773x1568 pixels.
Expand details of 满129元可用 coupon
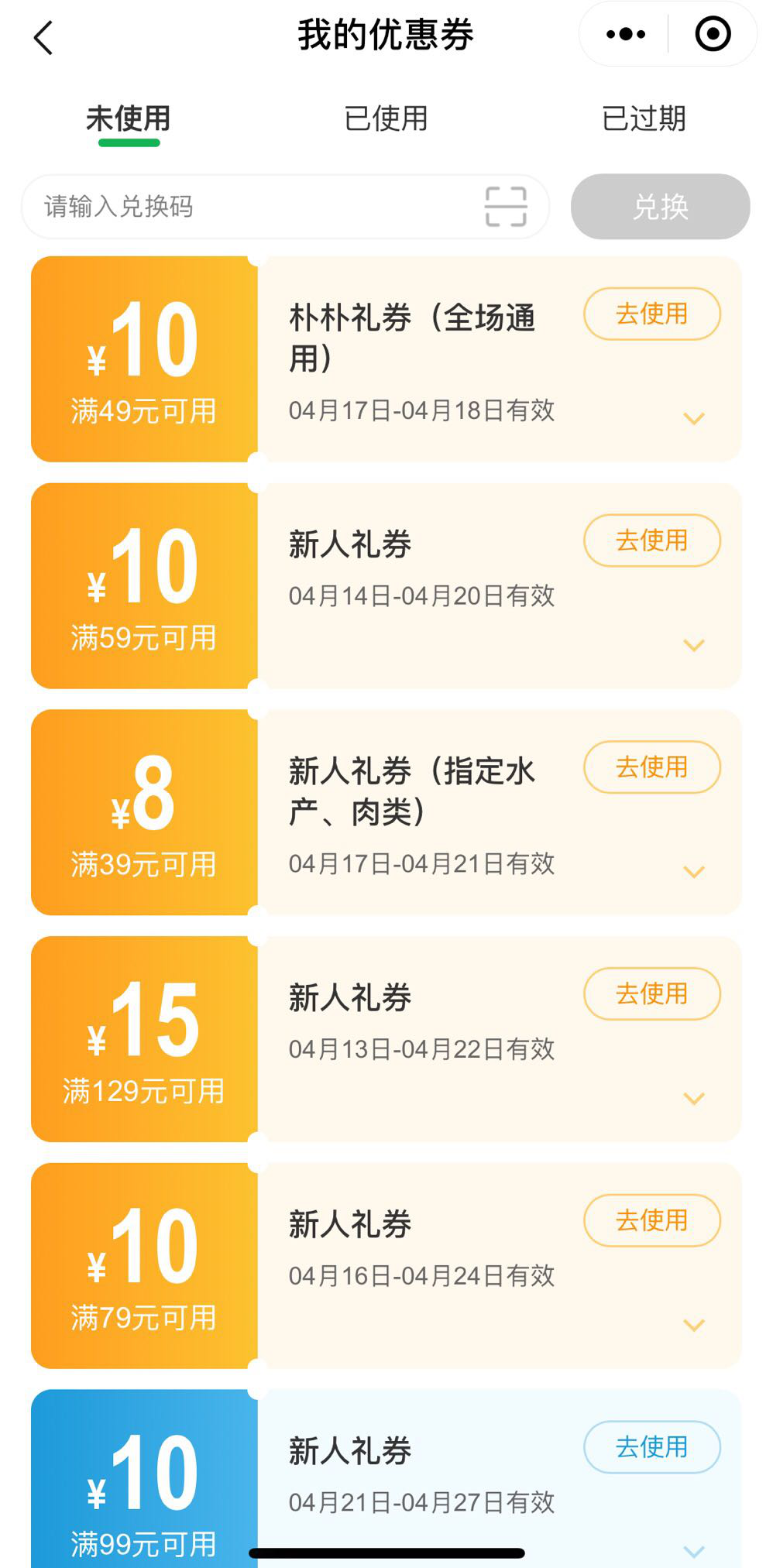point(694,1099)
